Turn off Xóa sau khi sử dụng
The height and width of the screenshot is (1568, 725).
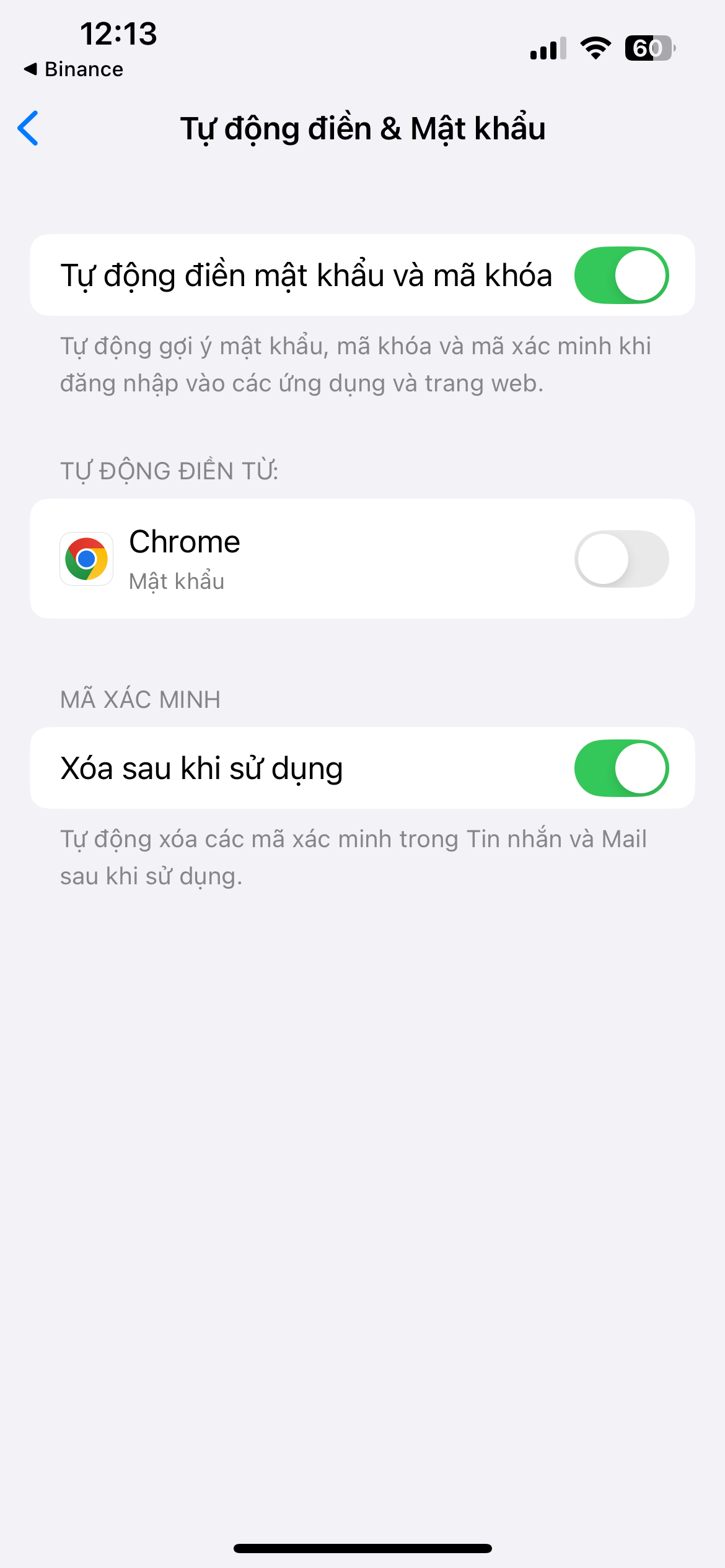click(621, 768)
